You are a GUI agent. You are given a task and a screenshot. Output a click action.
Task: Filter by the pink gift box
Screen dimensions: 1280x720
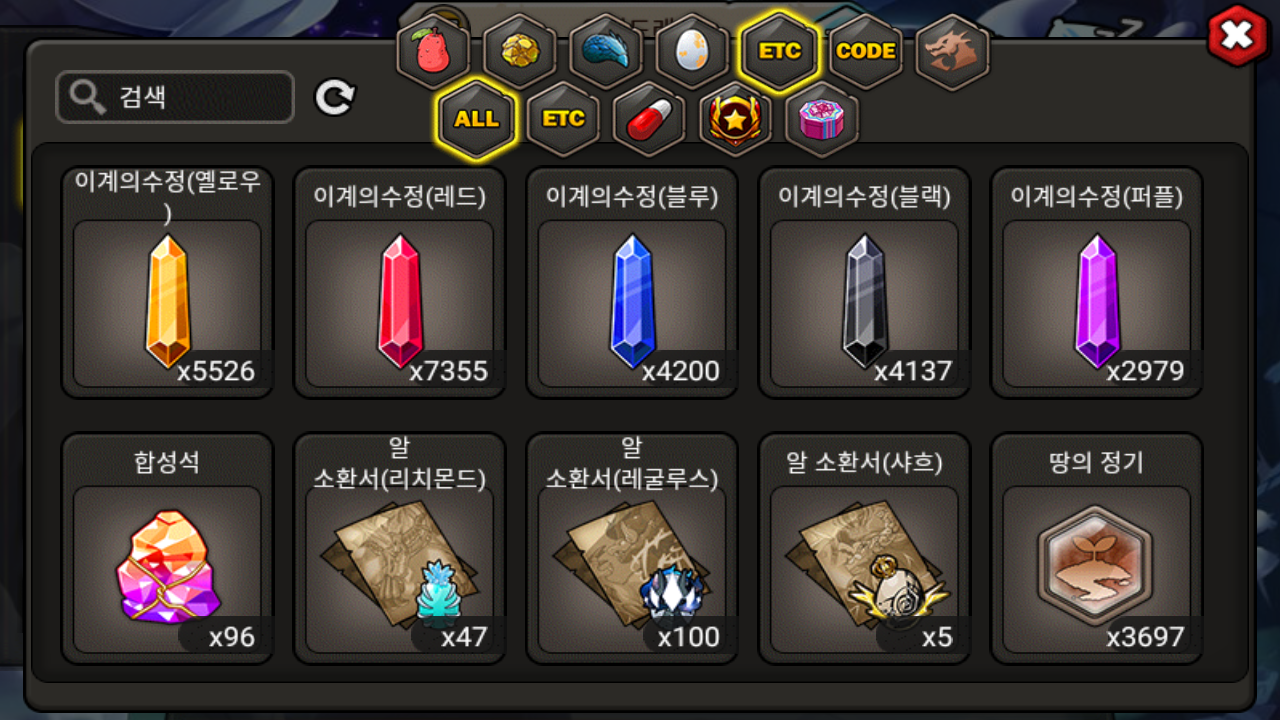(821, 120)
